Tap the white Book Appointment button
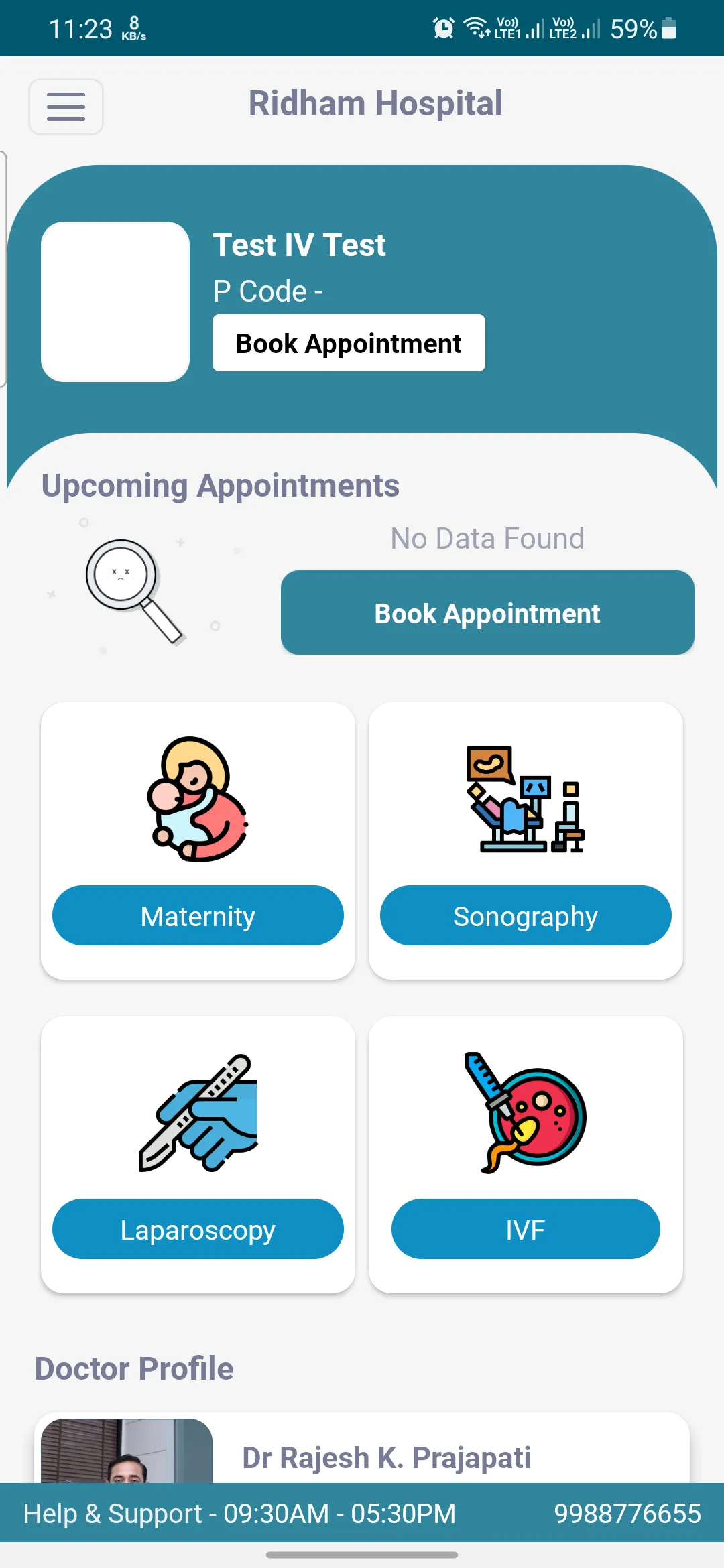The height and width of the screenshot is (1568, 724). 349,343
